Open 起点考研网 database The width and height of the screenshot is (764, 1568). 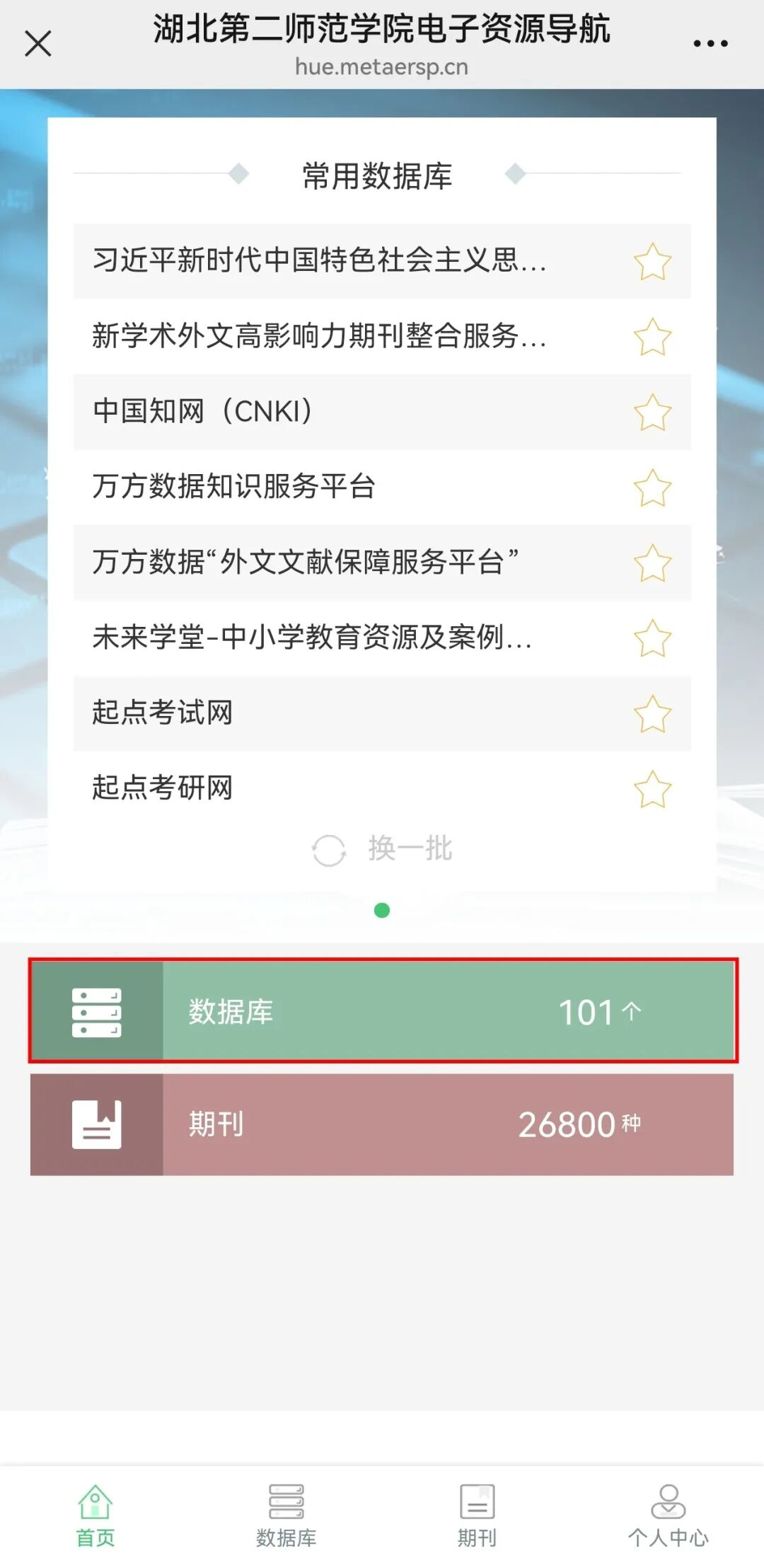[162, 788]
